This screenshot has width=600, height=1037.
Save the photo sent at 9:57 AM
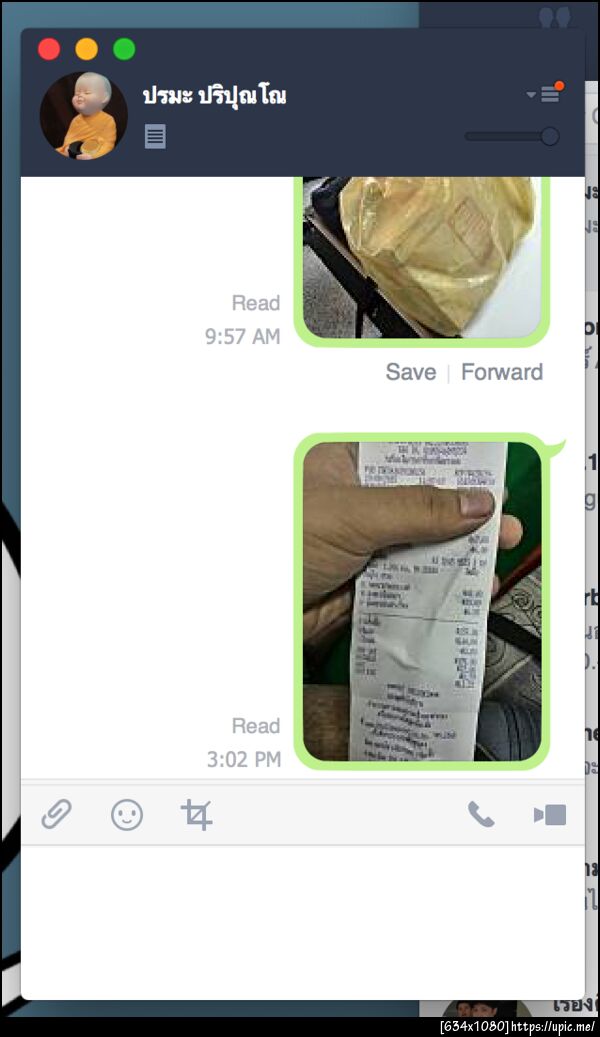(411, 372)
